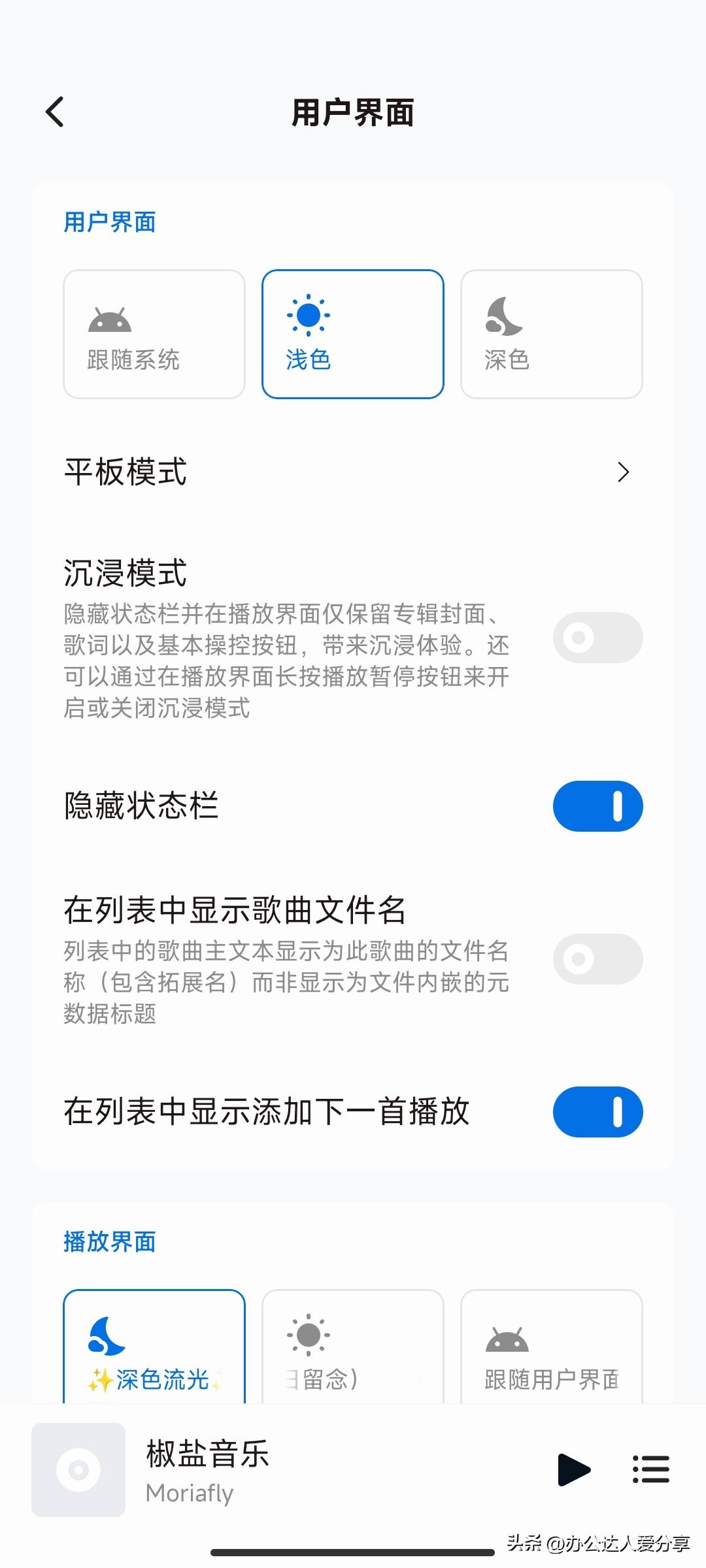Open 平板模式 settings via its chevron

(x=624, y=472)
